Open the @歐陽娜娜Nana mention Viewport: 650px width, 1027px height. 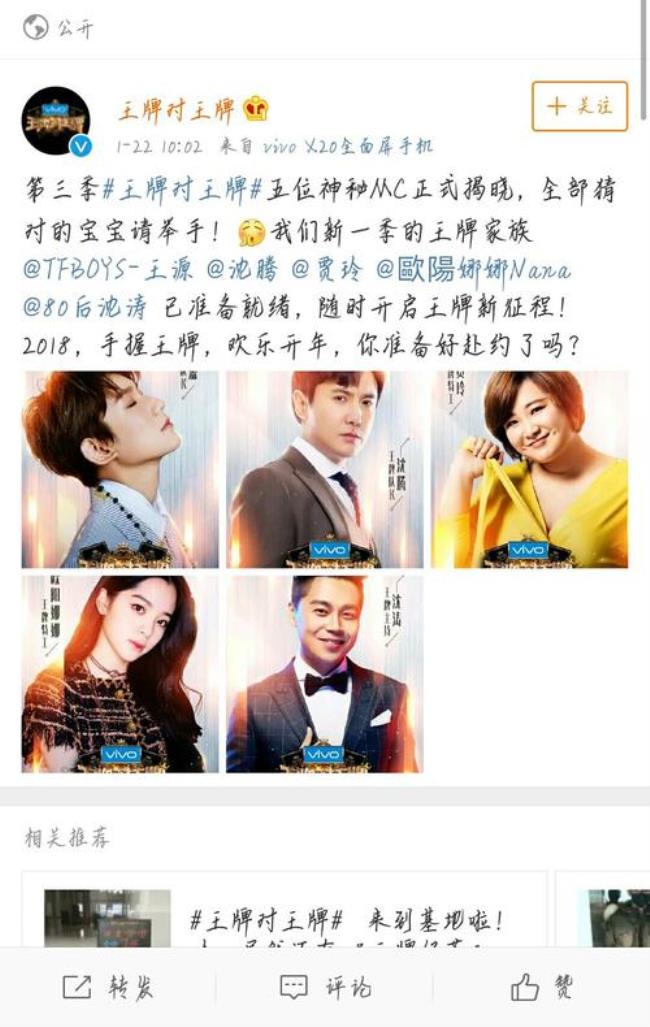[x=472, y=270]
